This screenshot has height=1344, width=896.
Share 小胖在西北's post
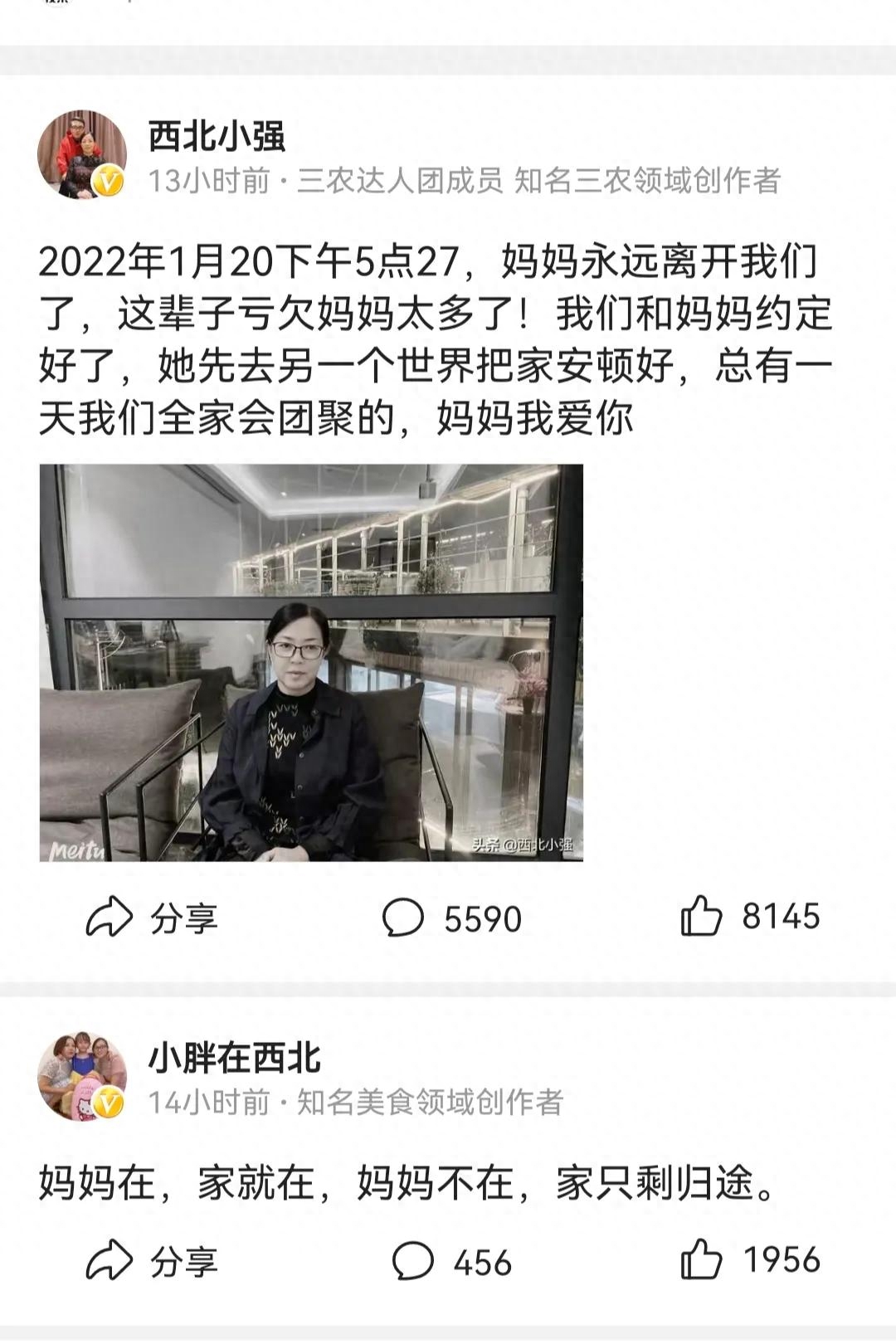(x=152, y=1261)
